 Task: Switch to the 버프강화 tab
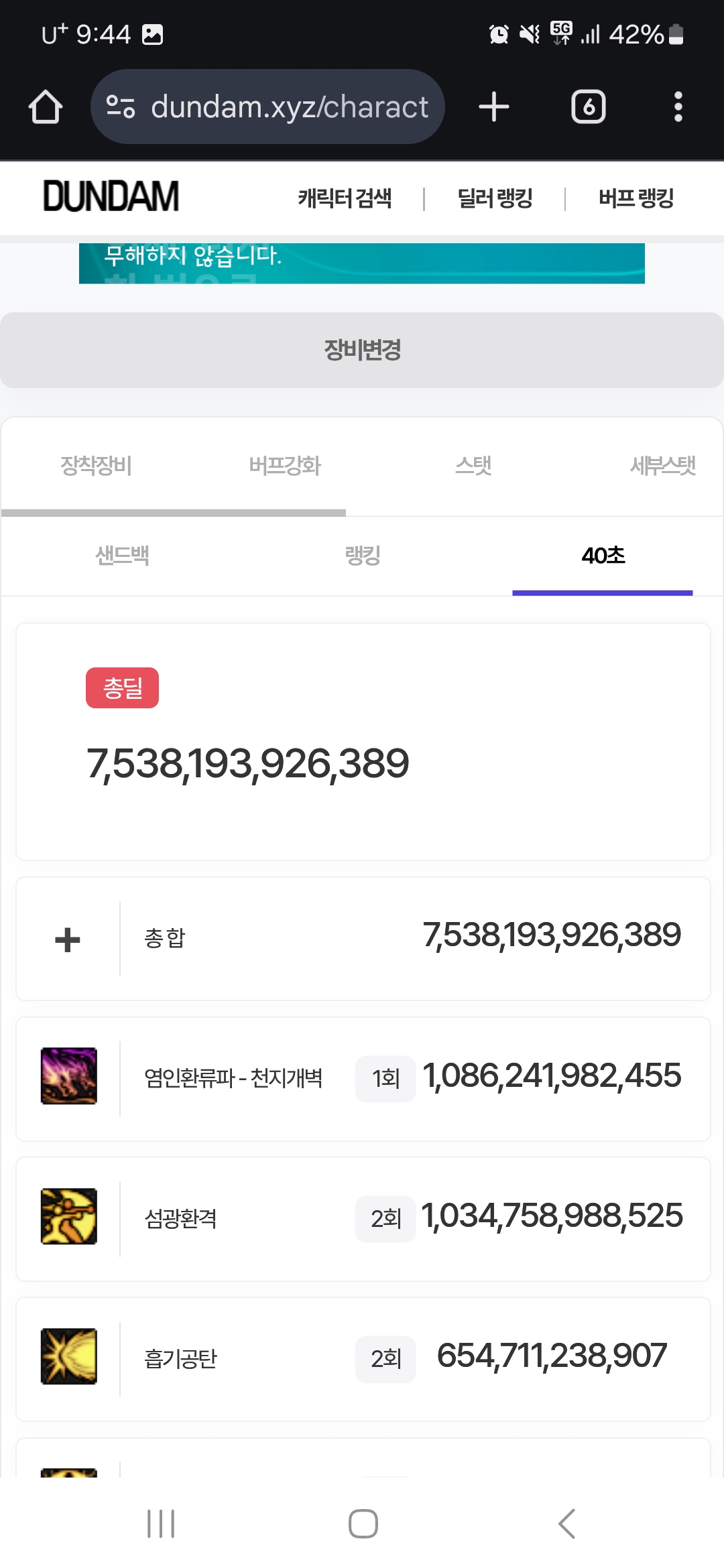(285, 466)
